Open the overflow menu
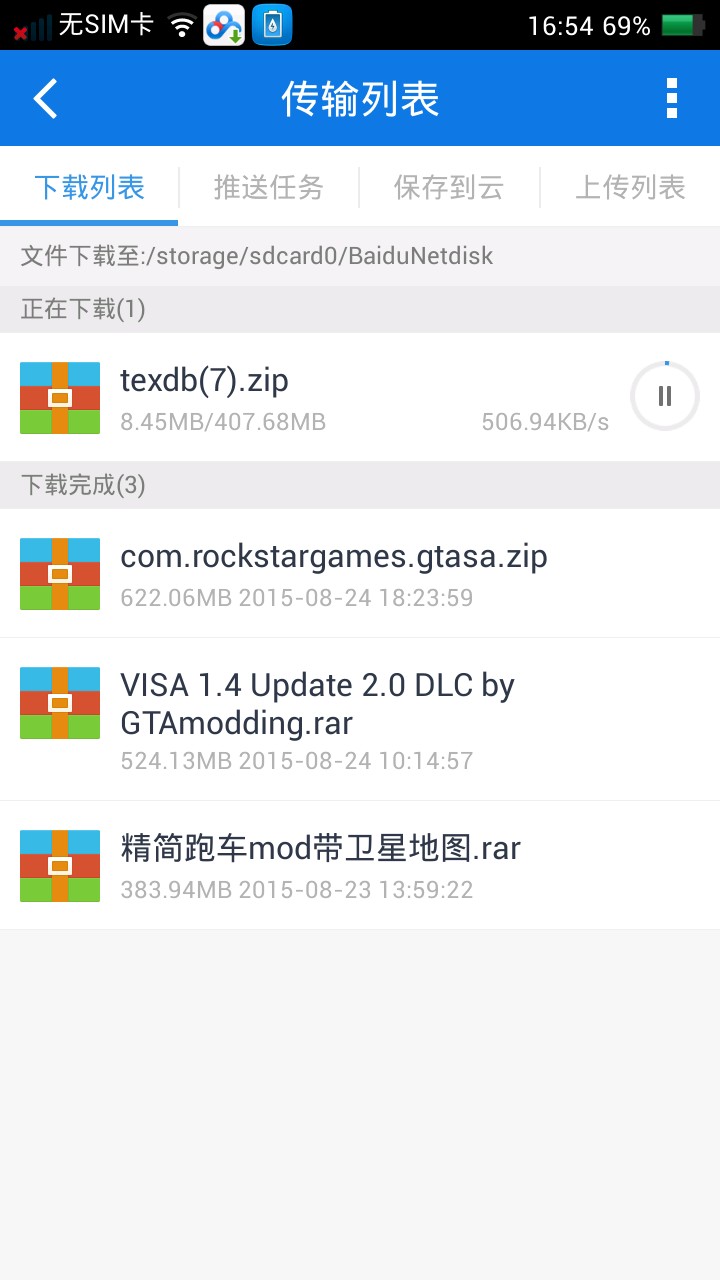720x1280 pixels. click(x=671, y=99)
